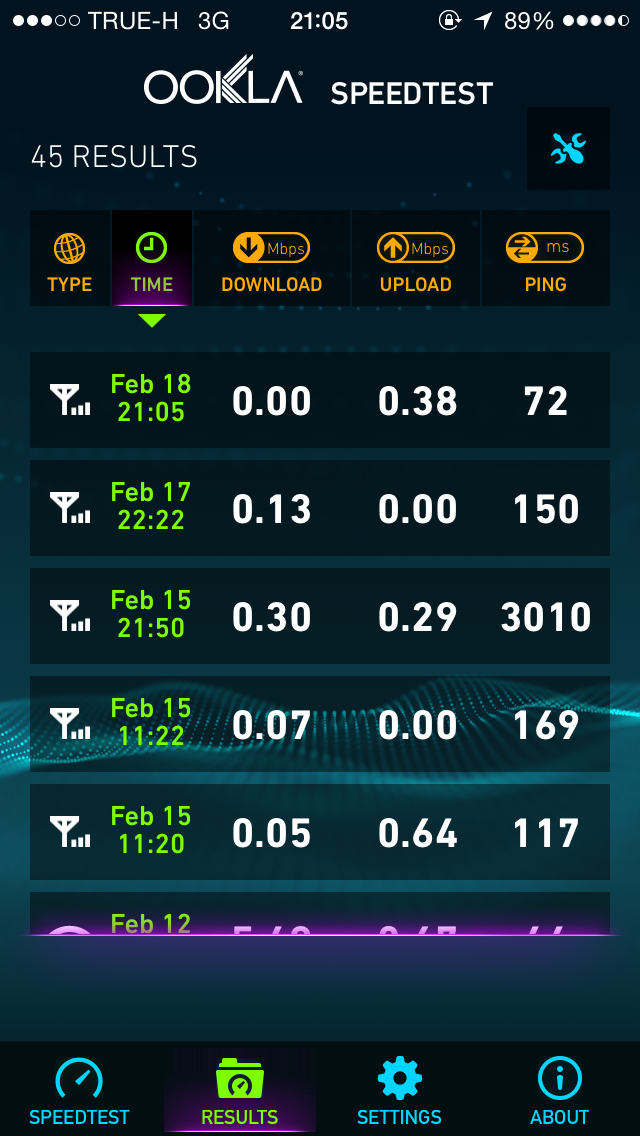
Task: Select the Results tab
Action: 240,1090
